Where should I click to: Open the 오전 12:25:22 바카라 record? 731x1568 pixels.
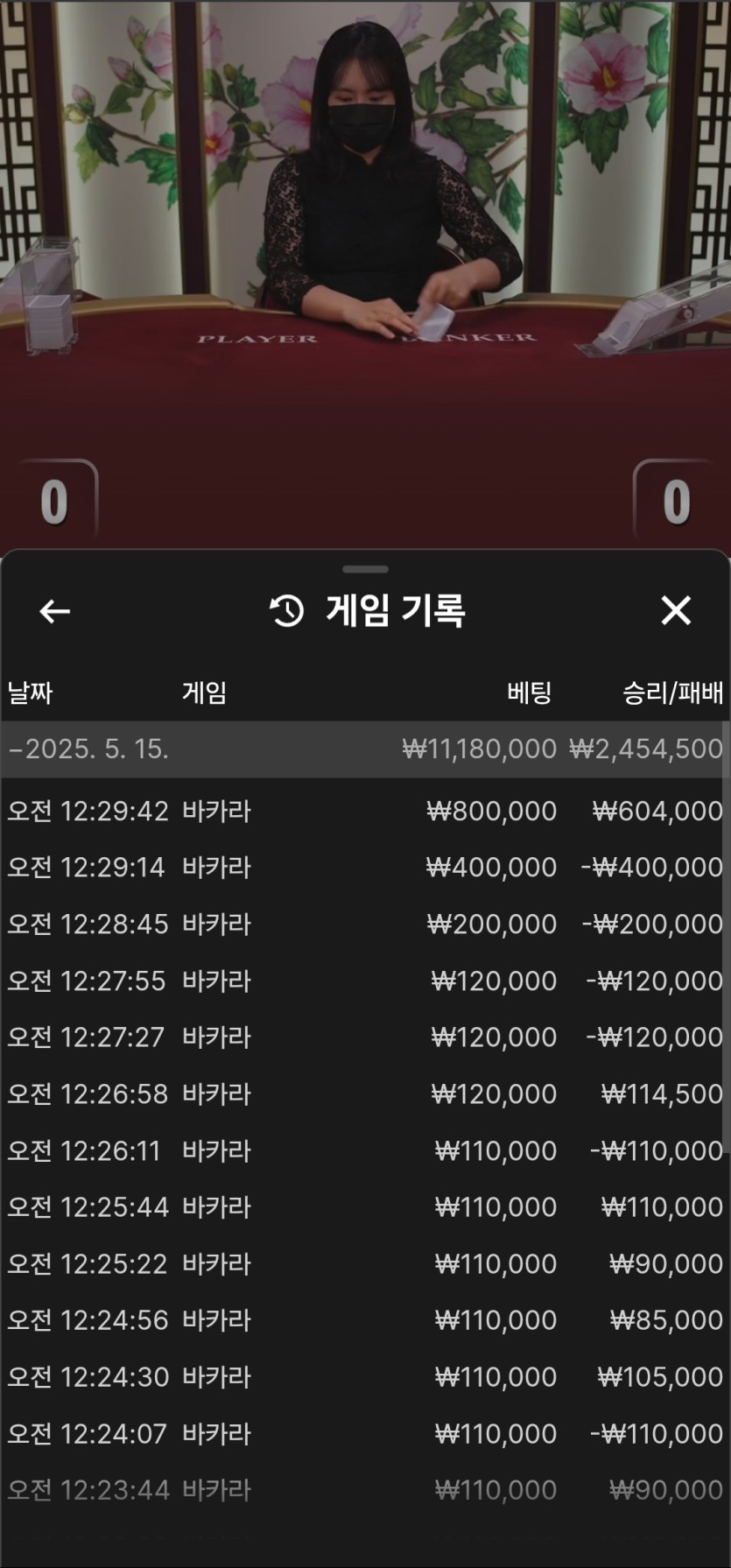[x=364, y=1263]
